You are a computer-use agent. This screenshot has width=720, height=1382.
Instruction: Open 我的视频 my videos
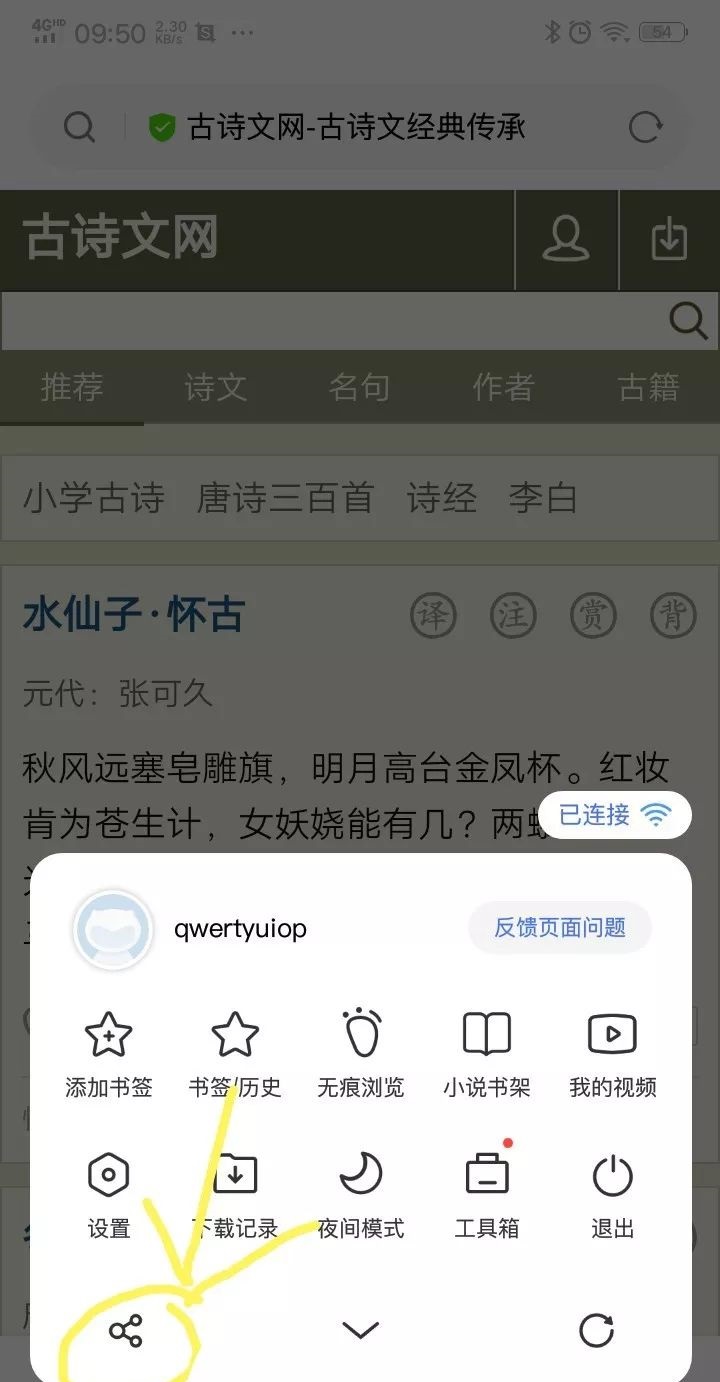[x=613, y=1053]
